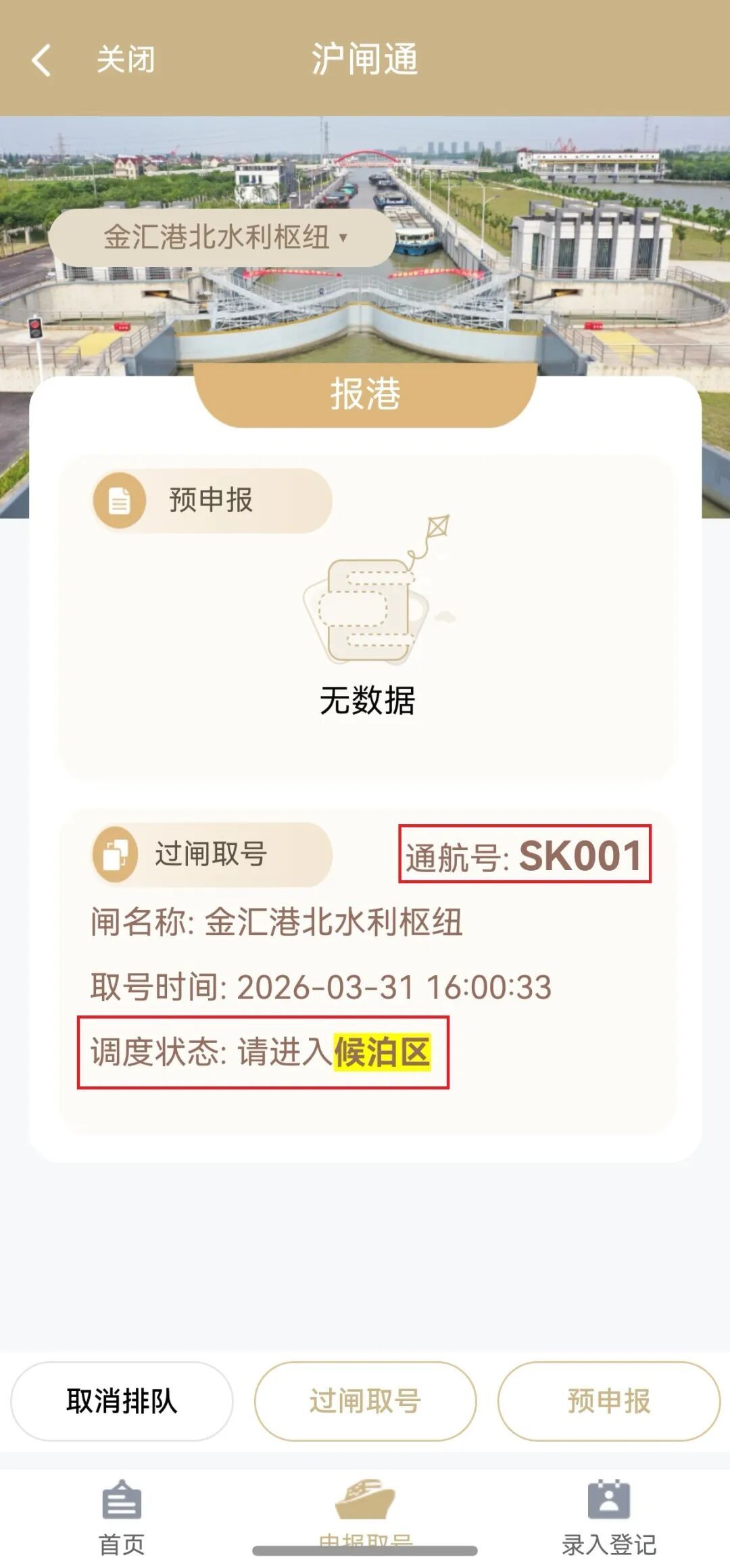Tap the bottom 过闸取号 button

click(x=365, y=1401)
